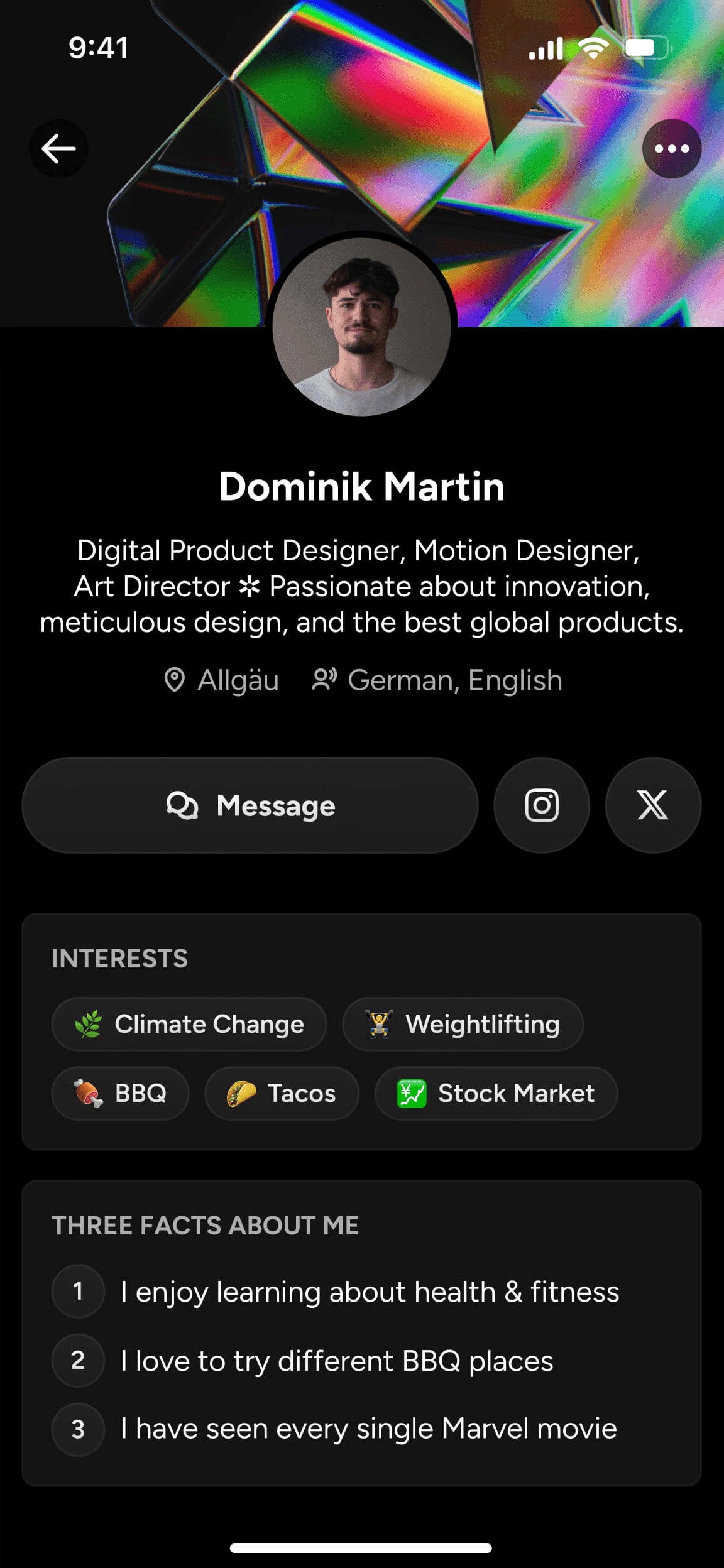Image resolution: width=724 pixels, height=1568 pixels.
Task: Open the three-dot overflow menu
Action: (671, 149)
